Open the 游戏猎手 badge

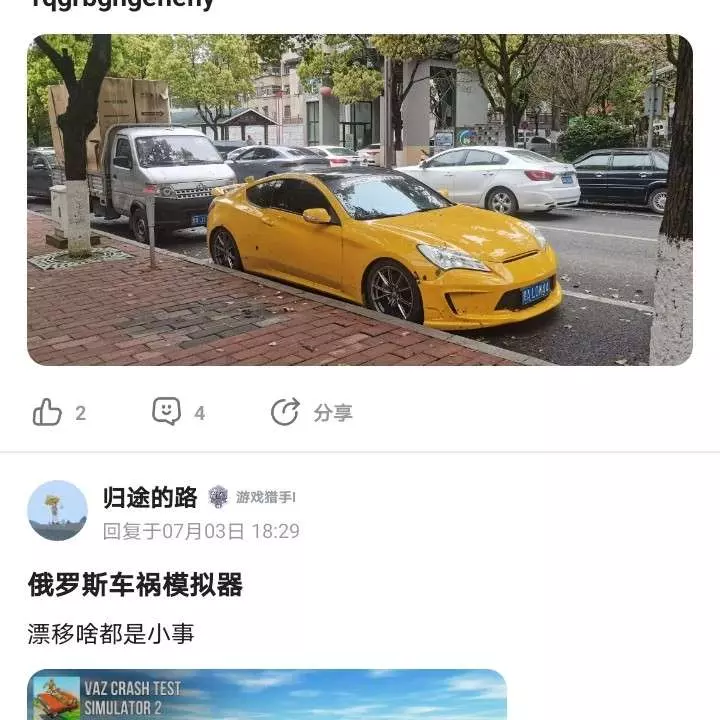coord(254,497)
